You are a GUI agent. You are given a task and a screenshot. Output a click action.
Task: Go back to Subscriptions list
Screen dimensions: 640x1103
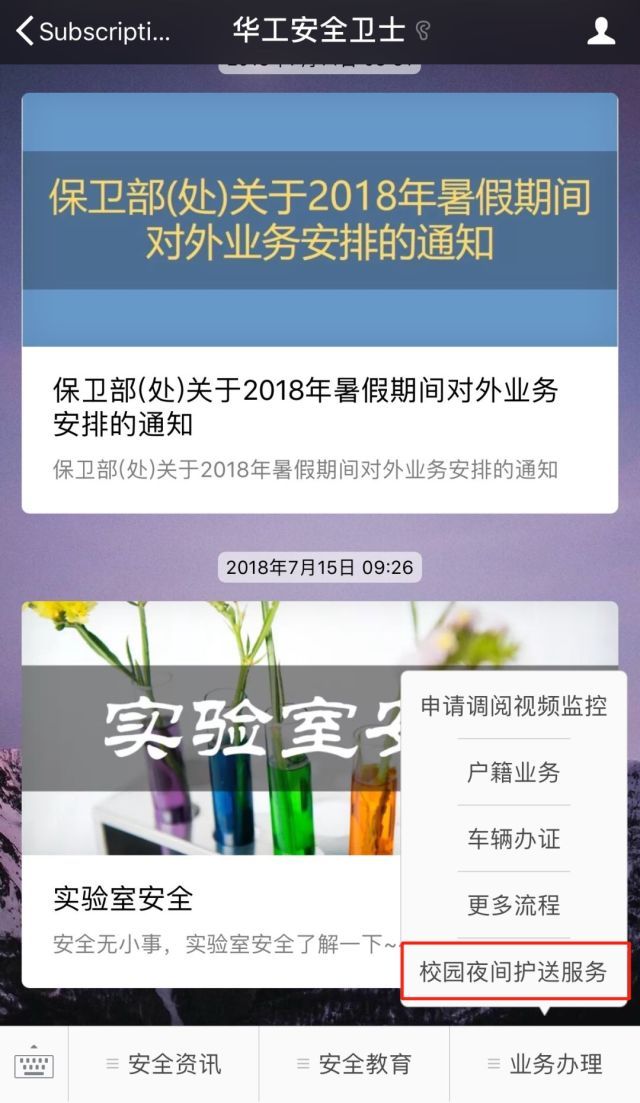click(92, 31)
